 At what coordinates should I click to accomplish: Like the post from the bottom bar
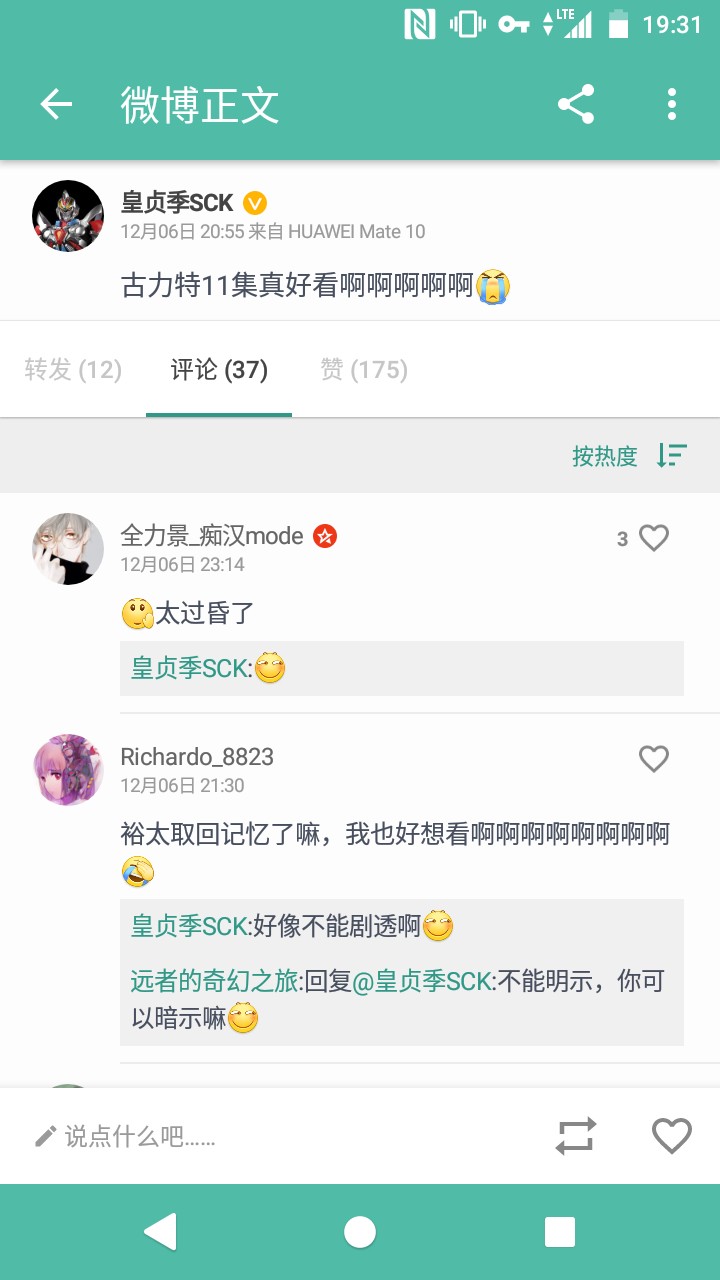coord(672,1136)
